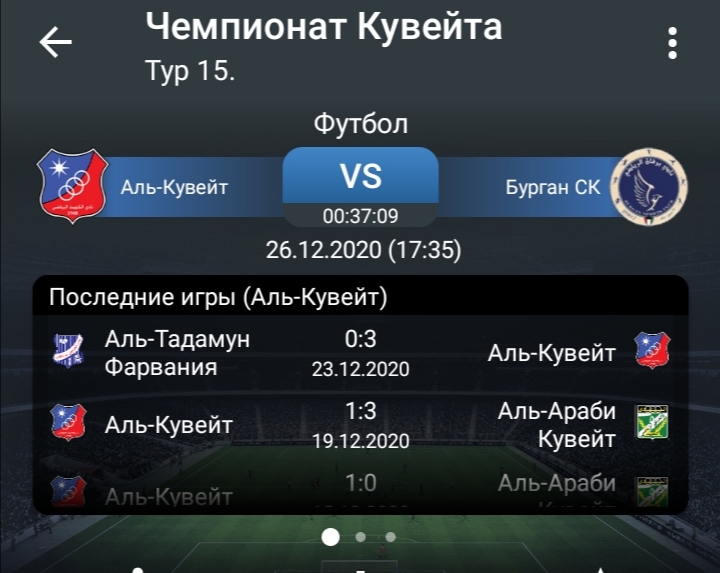Select the second page indicator dot
Image resolution: width=720 pixels, height=573 pixels.
coord(360,537)
